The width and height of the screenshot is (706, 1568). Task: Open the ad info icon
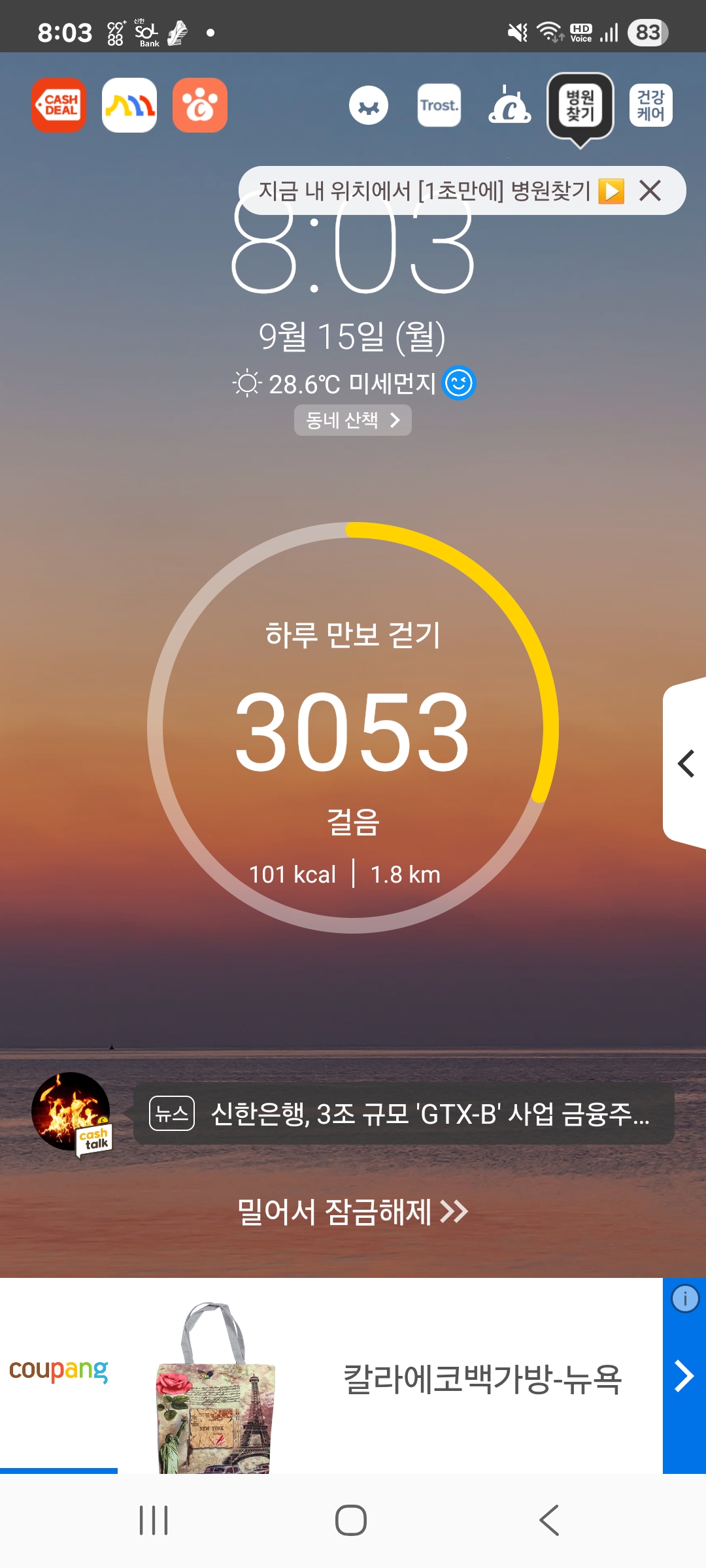[685, 1299]
